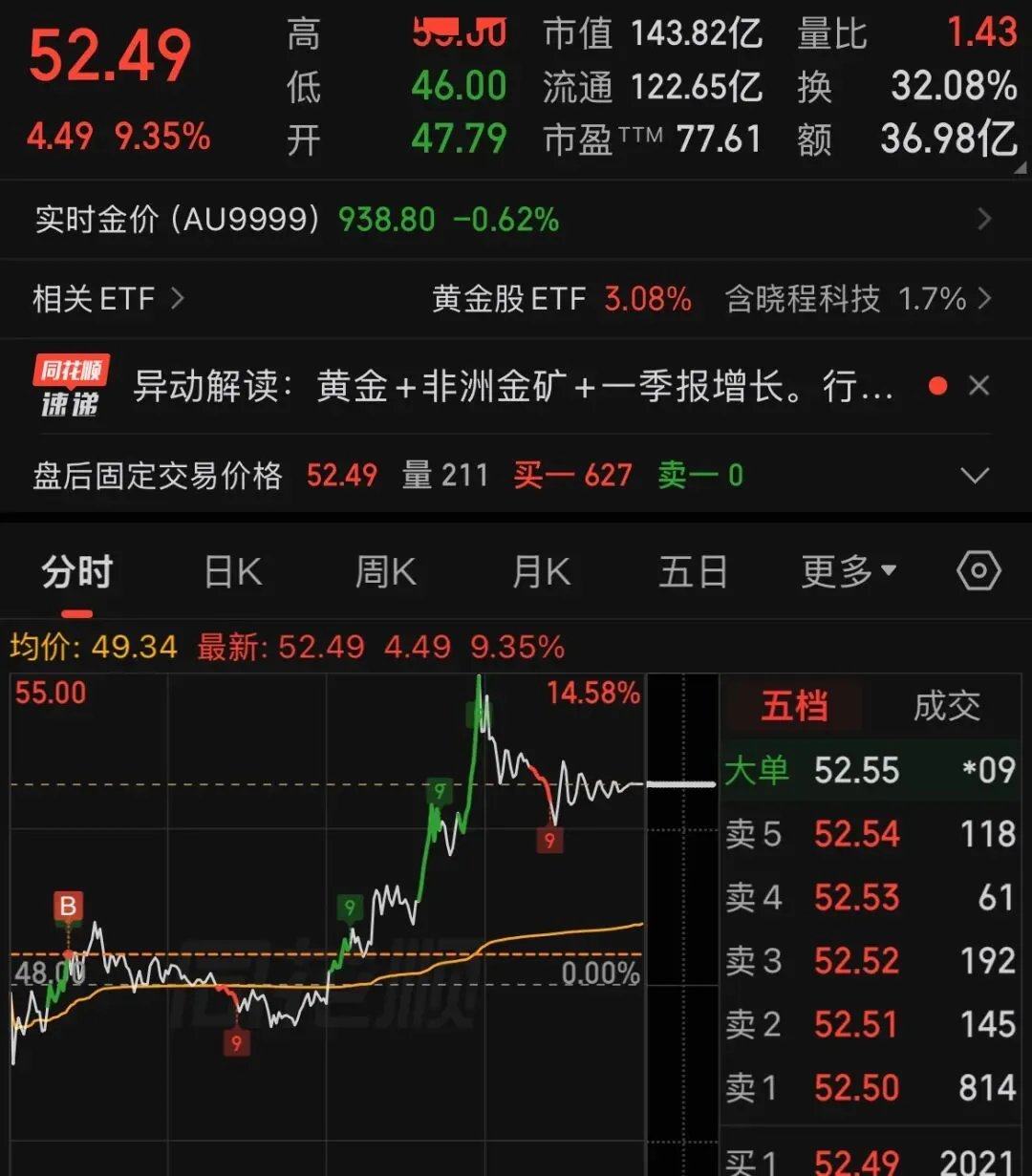Image resolution: width=1032 pixels, height=1176 pixels.
Task: Switch to the 五日 chart tab
Action: [x=693, y=573]
